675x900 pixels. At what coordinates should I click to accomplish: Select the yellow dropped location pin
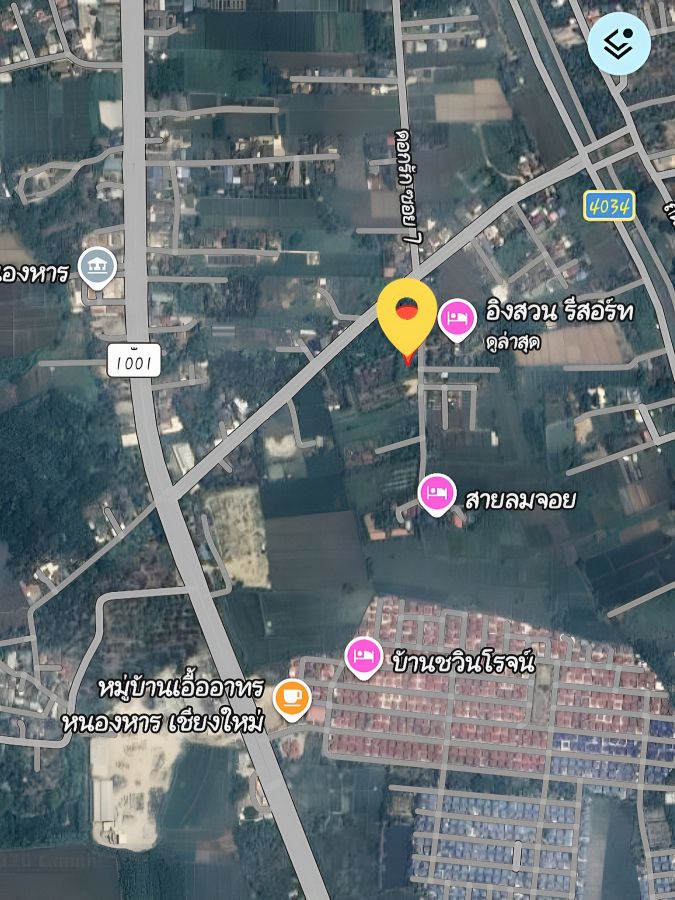tap(407, 313)
